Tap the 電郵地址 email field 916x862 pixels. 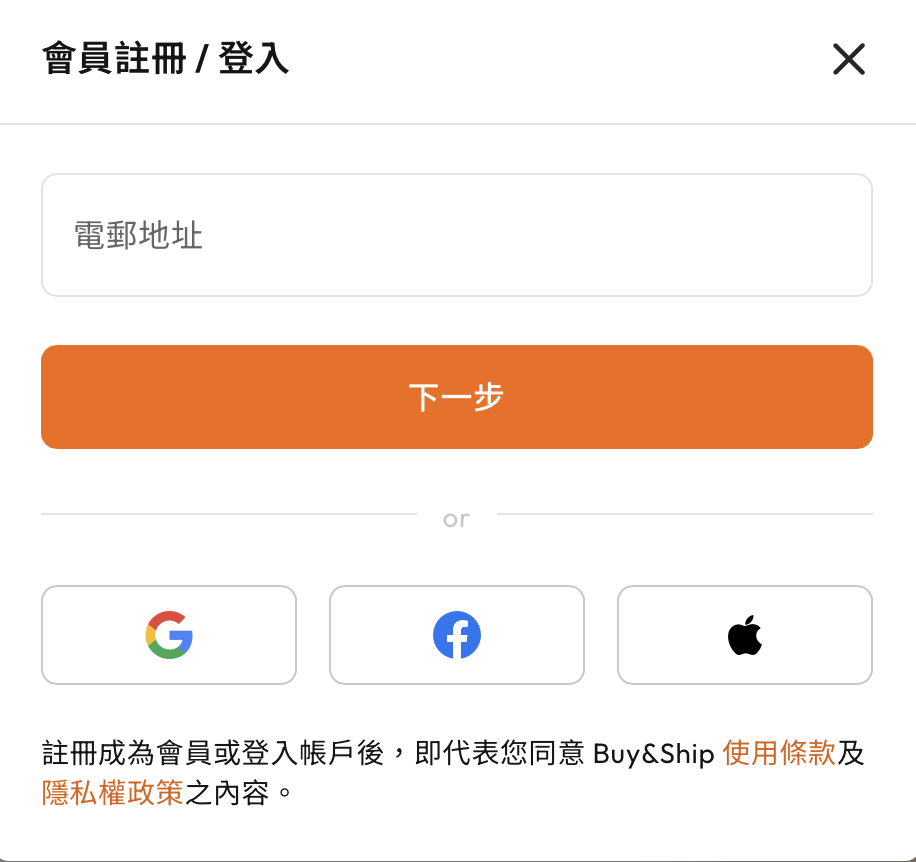point(456,236)
